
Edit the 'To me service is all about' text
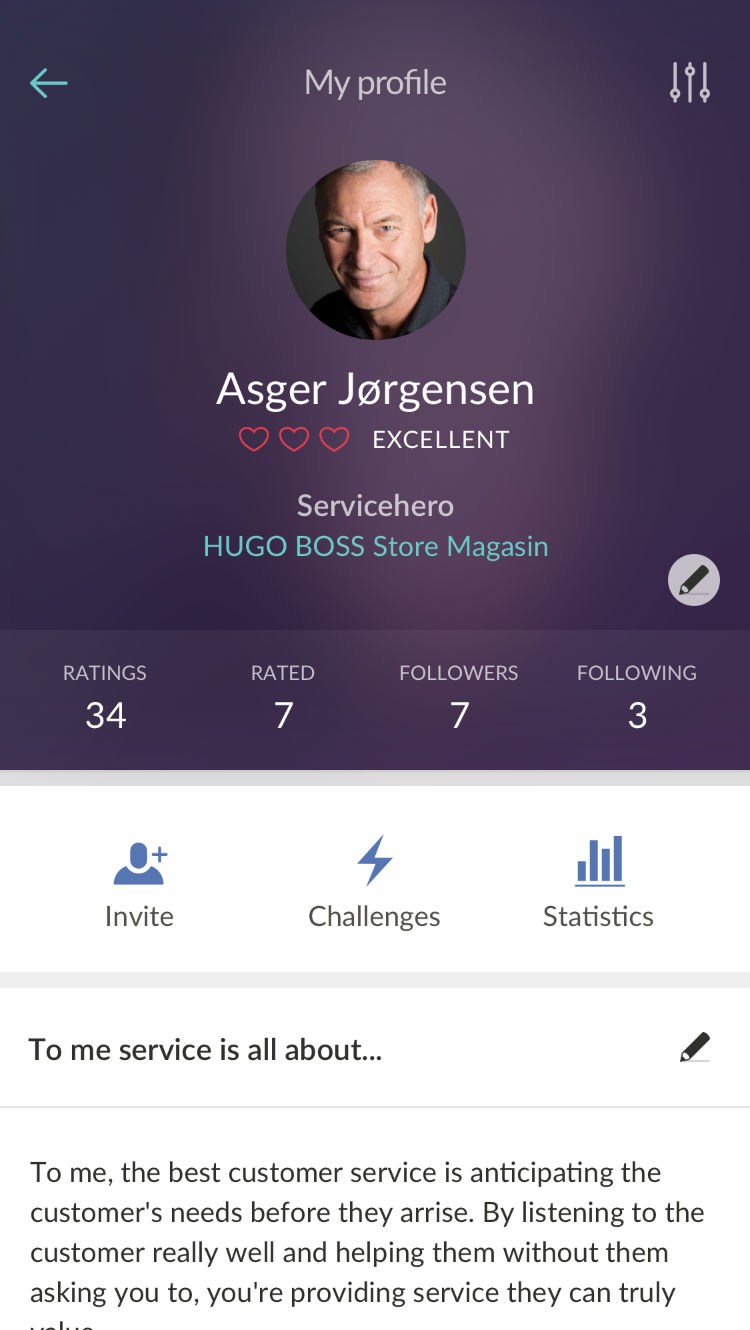pos(695,1048)
